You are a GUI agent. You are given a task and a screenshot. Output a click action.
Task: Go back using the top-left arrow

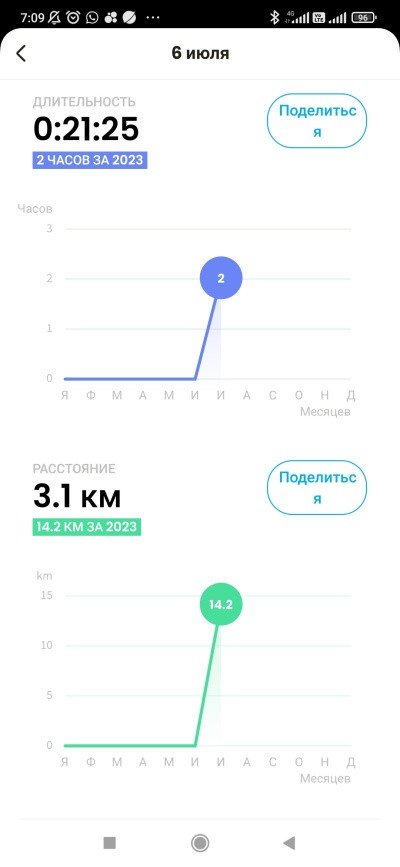[x=21, y=54]
